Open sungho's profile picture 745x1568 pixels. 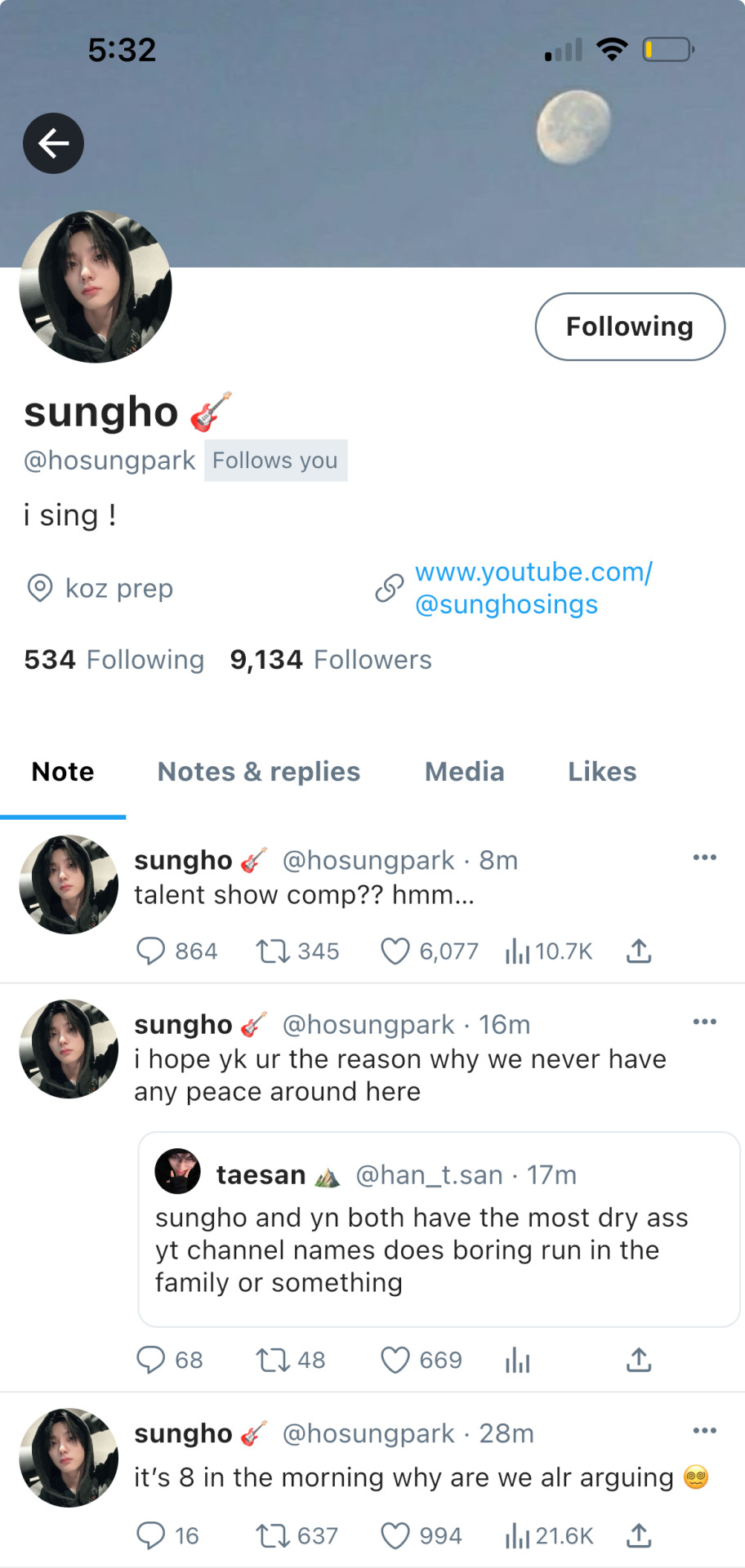(96, 287)
